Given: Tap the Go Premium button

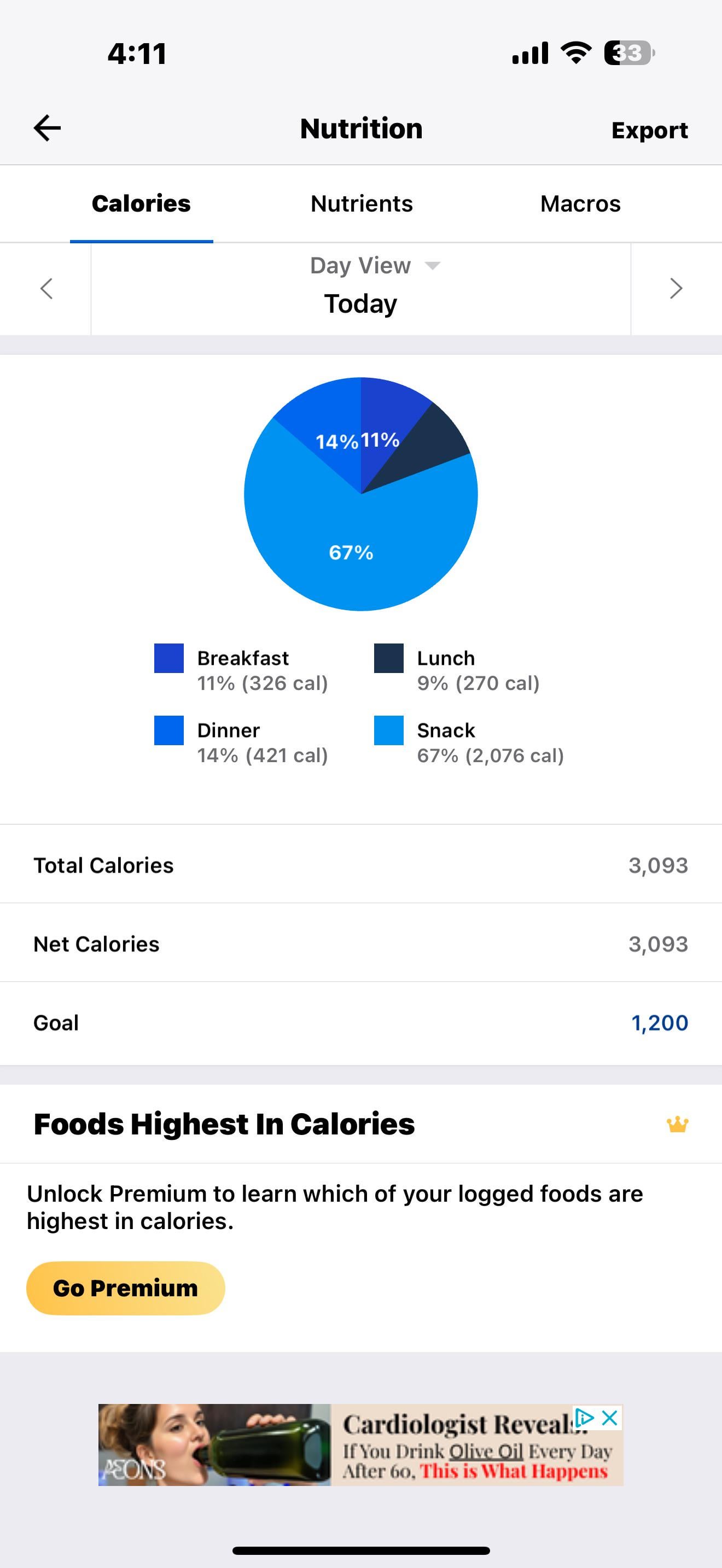Looking at the screenshot, I should pyautogui.click(x=125, y=1288).
